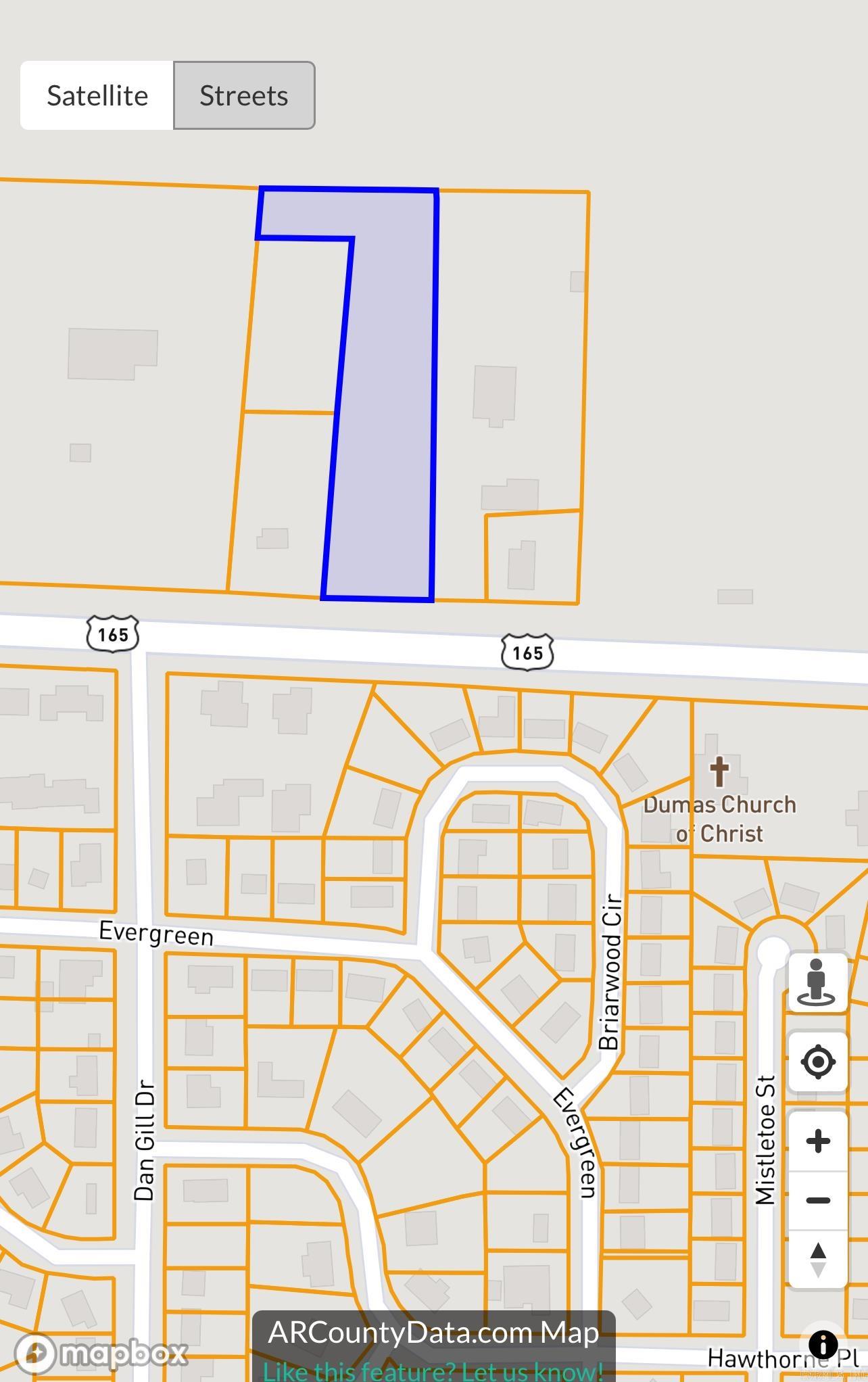Image resolution: width=868 pixels, height=1382 pixels.
Task: Click the Evergreen street label
Action: pos(155,932)
